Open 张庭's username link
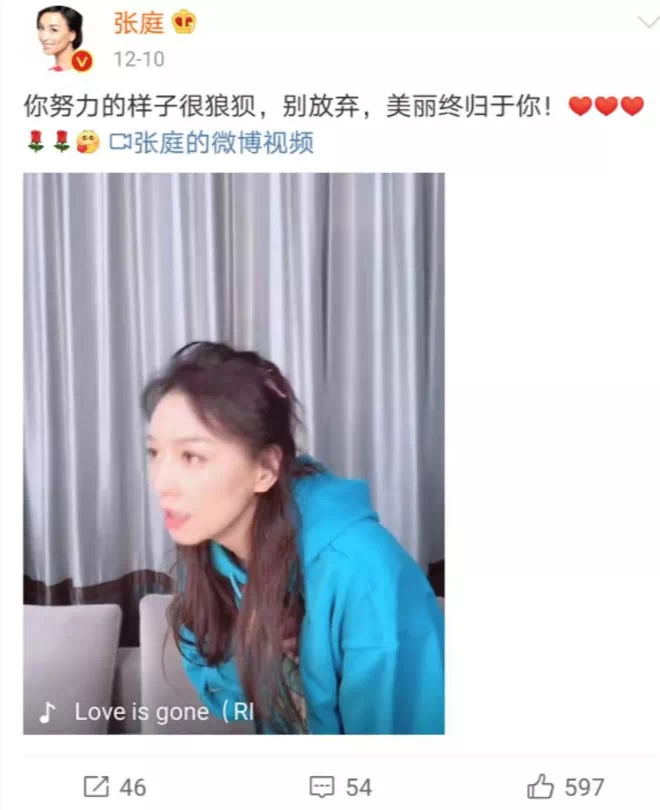660x810 pixels. pos(139,22)
